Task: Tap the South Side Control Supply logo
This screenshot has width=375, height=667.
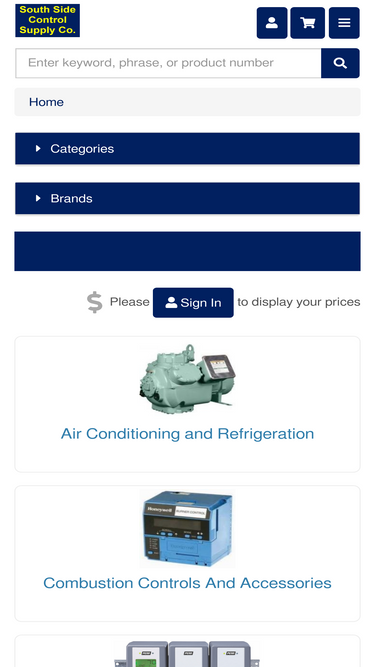Action: 48,20
